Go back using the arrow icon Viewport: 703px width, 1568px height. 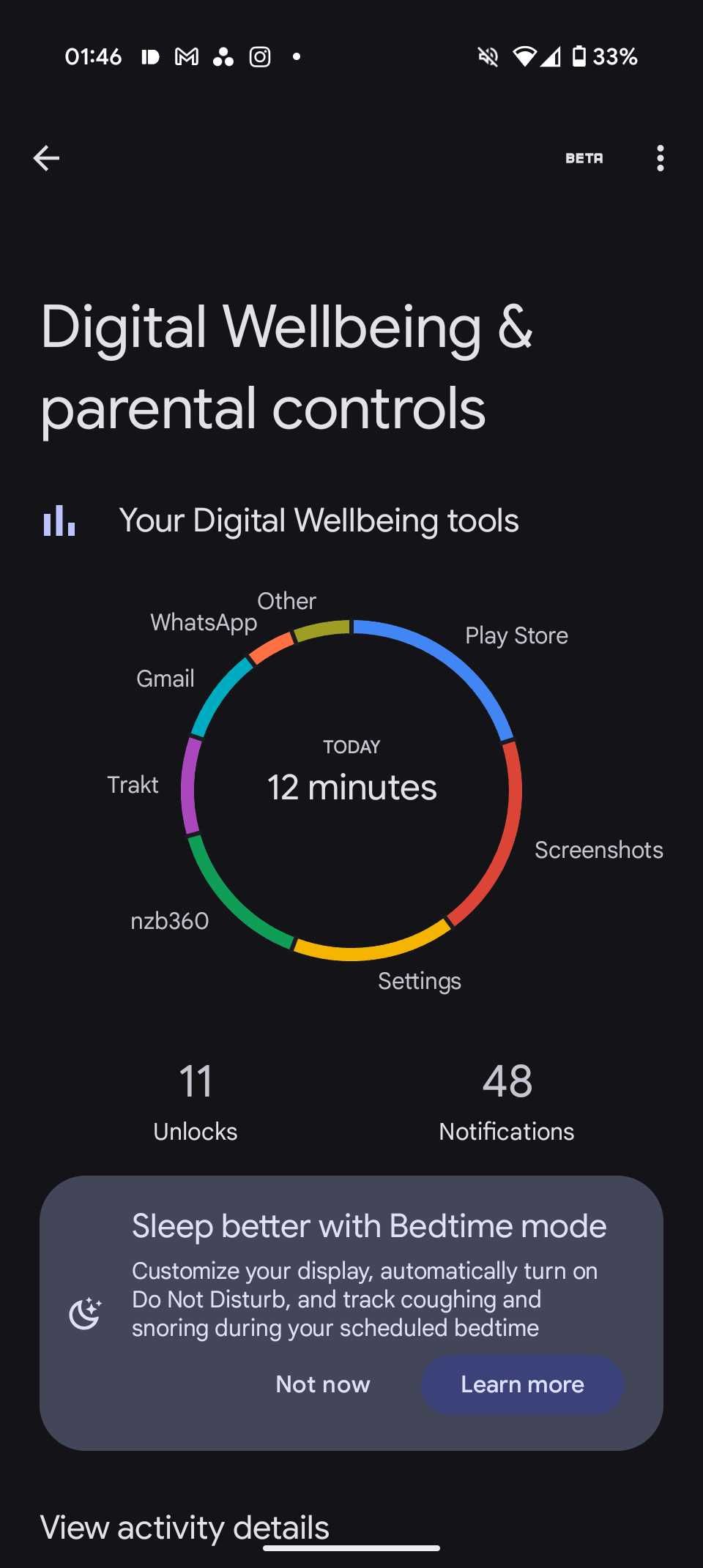coord(46,158)
